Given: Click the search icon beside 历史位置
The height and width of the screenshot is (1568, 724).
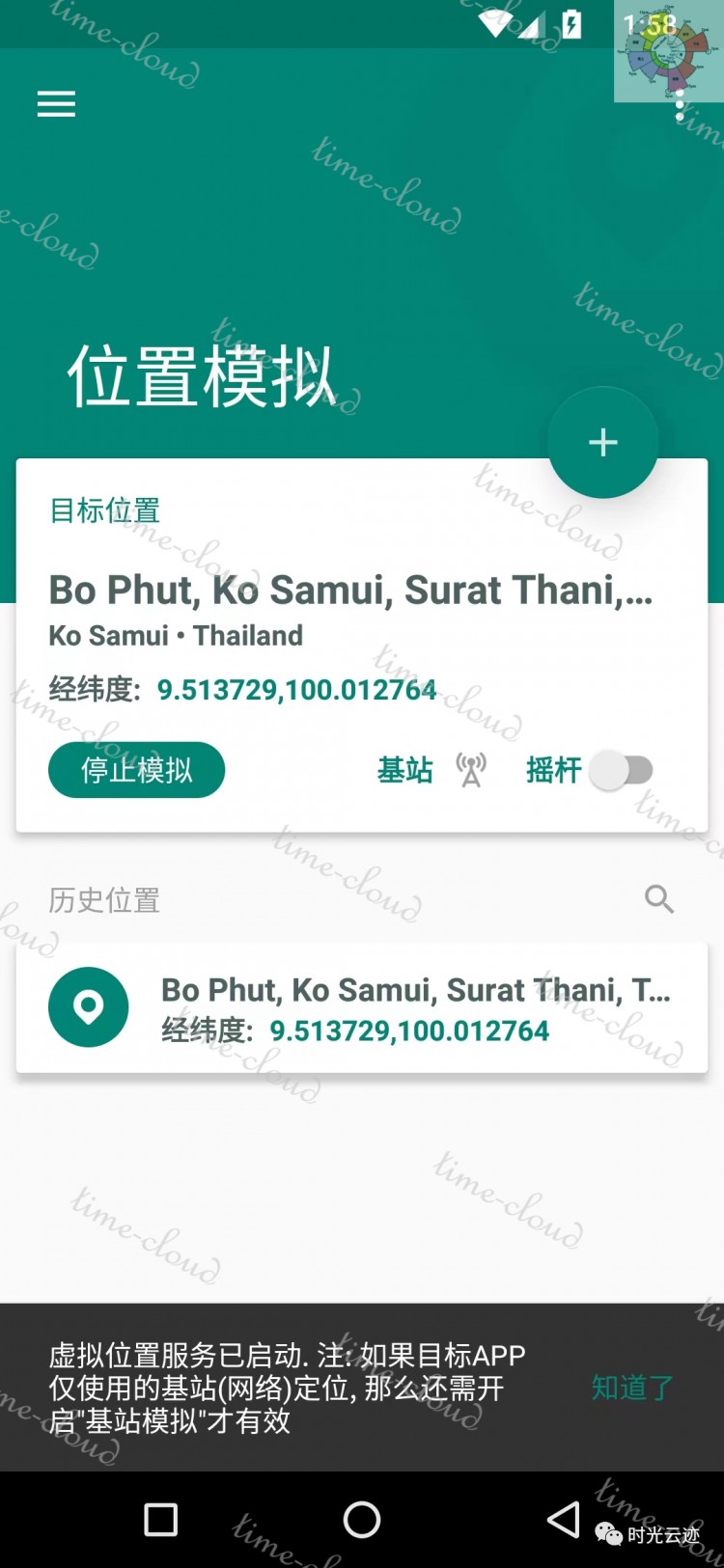Looking at the screenshot, I should [659, 899].
